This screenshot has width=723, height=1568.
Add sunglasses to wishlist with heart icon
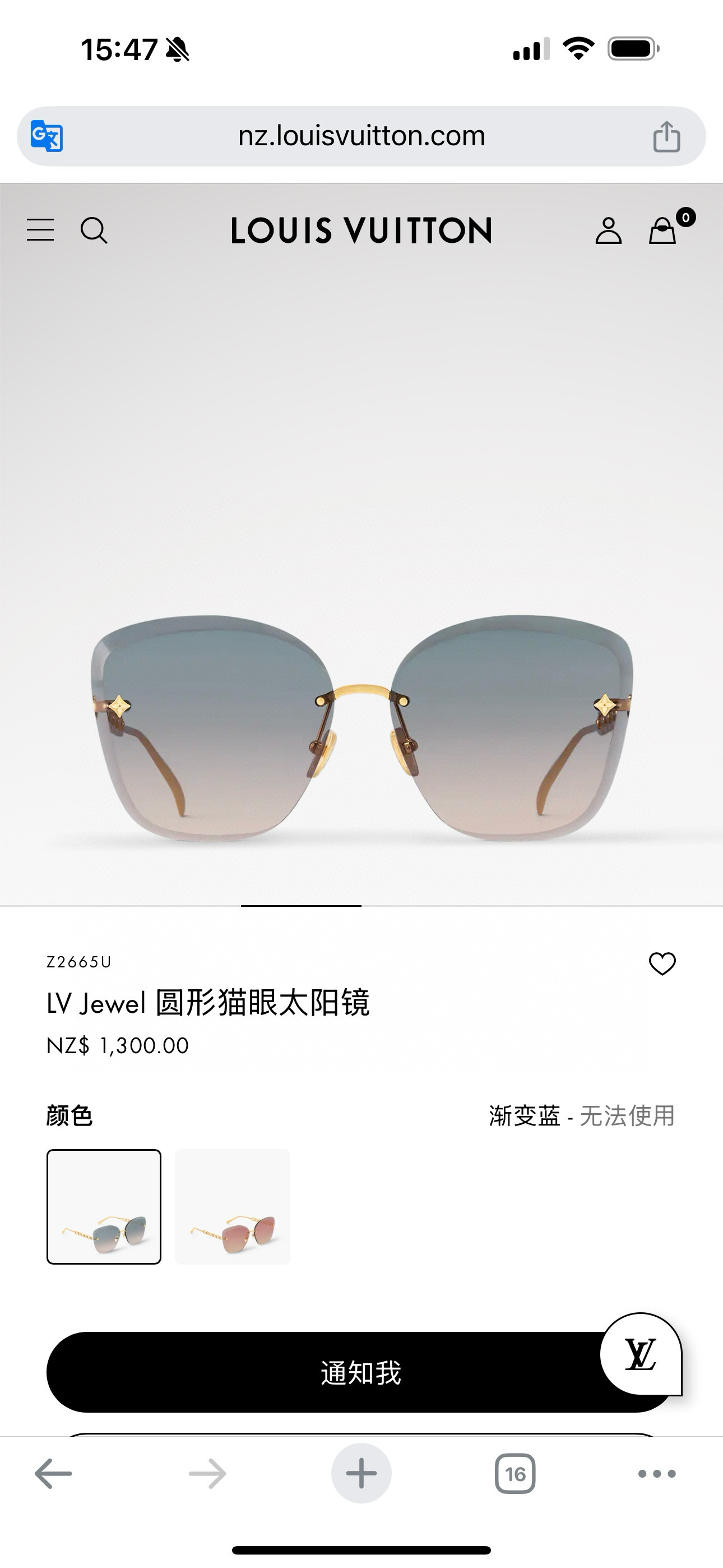click(662, 963)
